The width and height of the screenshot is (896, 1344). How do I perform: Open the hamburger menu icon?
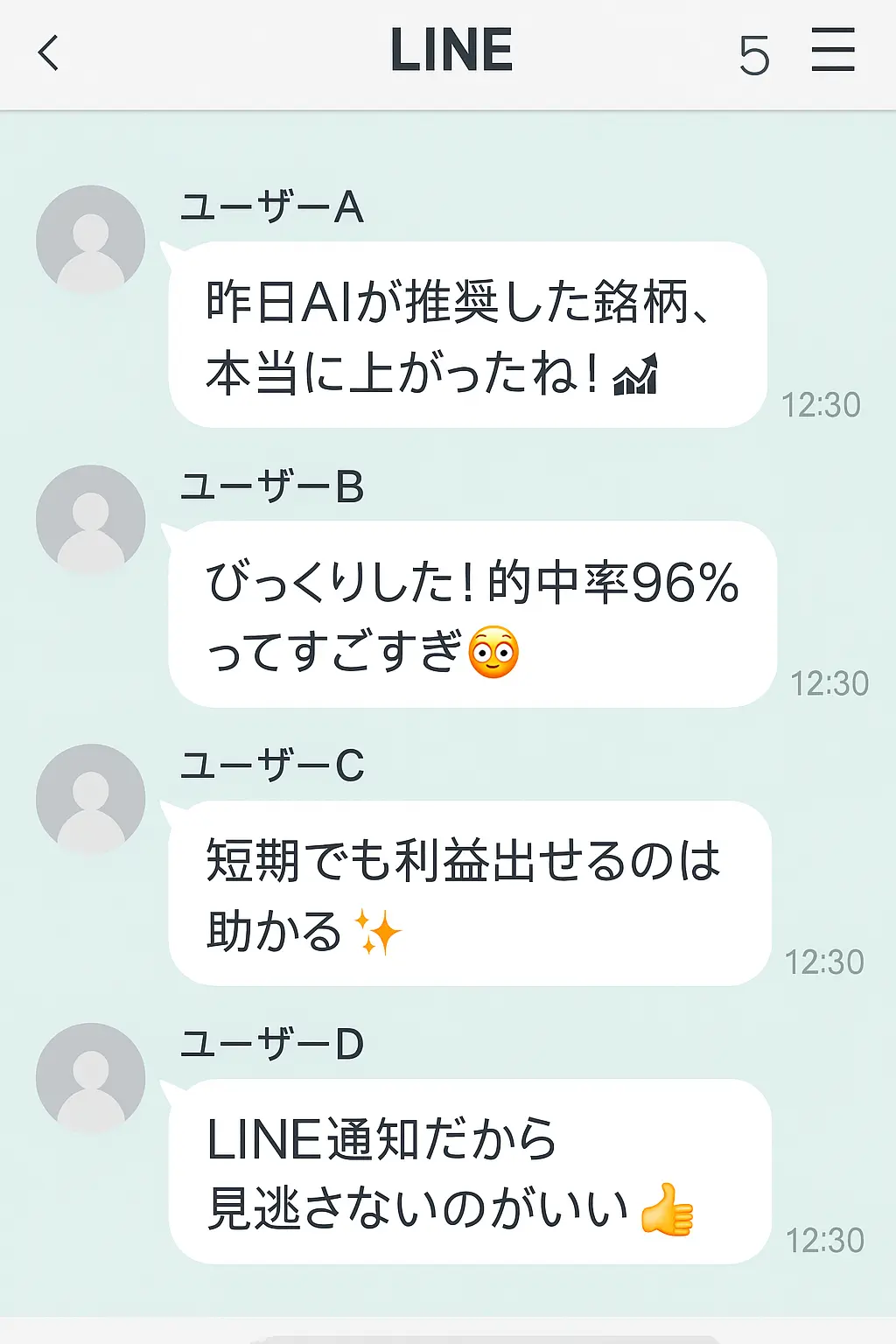[x=830, y=51]
